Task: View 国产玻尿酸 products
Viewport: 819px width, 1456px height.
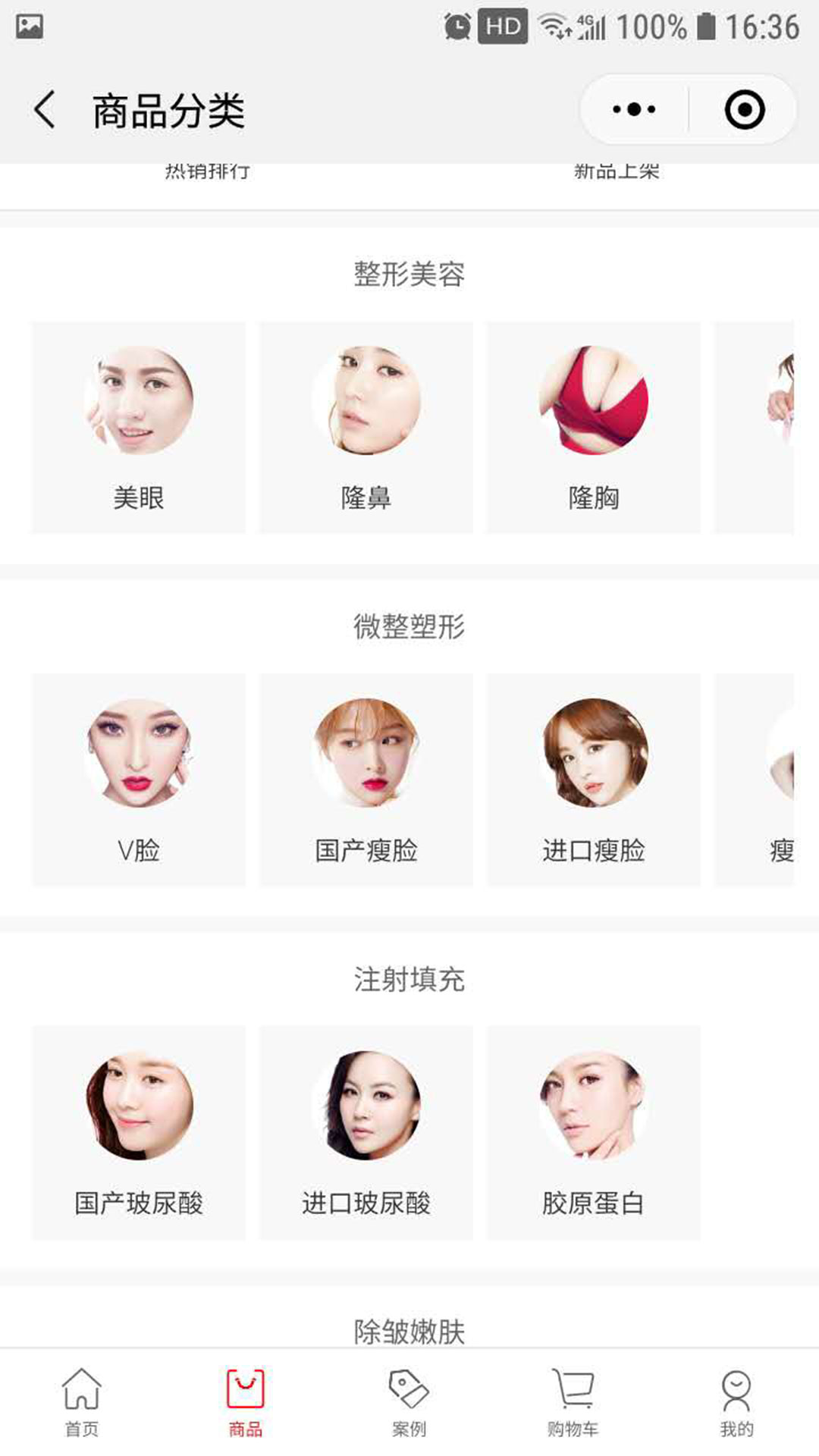Action: click(139, 1132)
